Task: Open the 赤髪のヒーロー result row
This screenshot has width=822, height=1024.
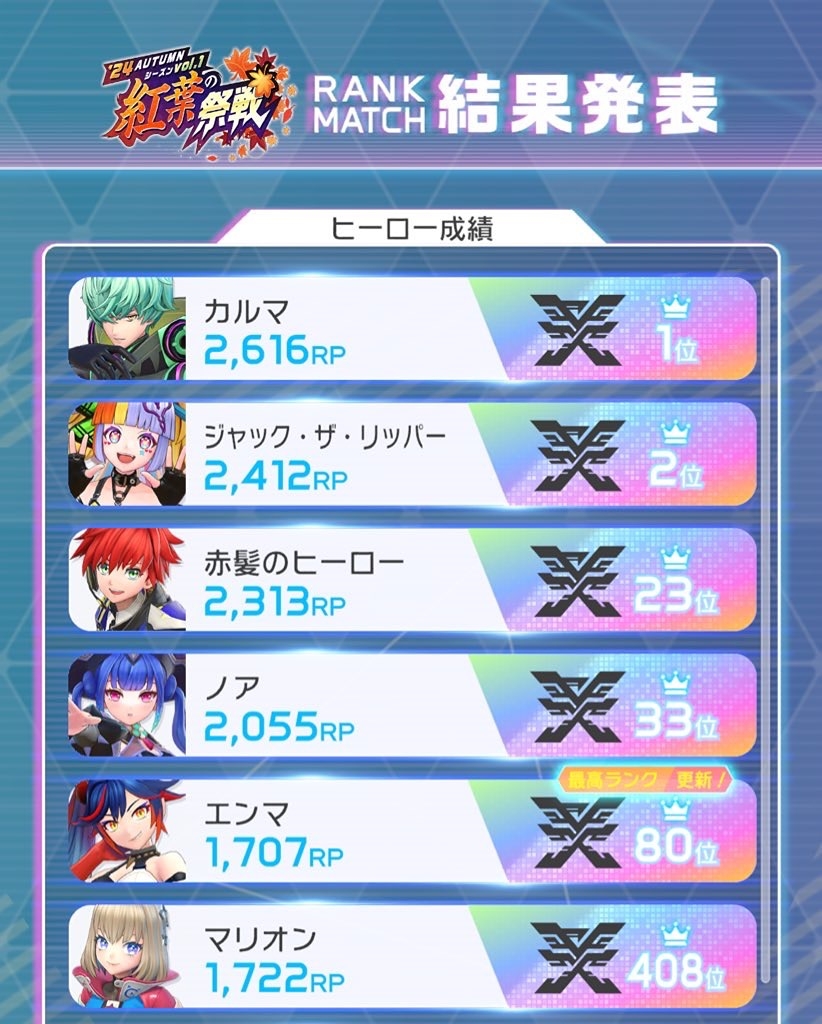Action: click(411, 580)
